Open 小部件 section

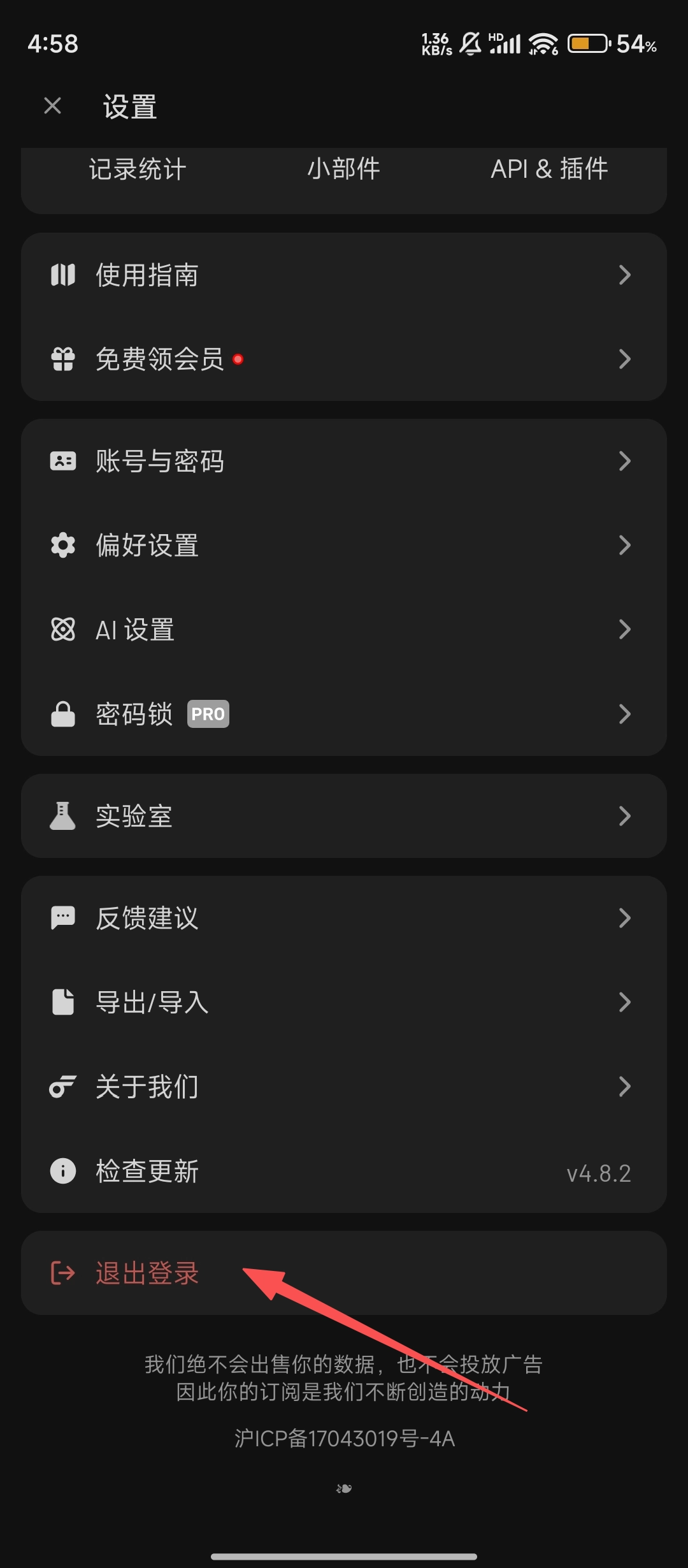click(343, 170)
